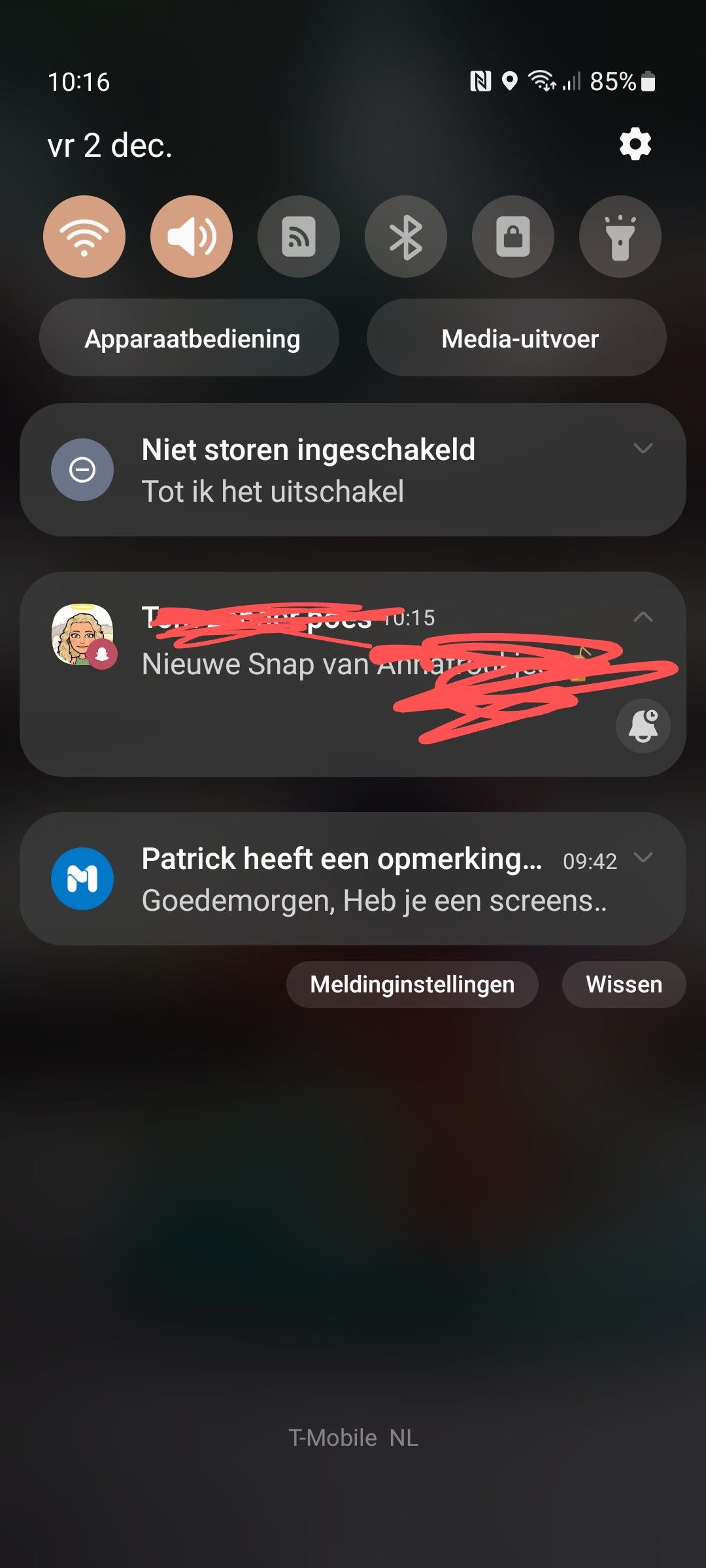Clear all notifications with Wissen

click(x=624, y=984)
